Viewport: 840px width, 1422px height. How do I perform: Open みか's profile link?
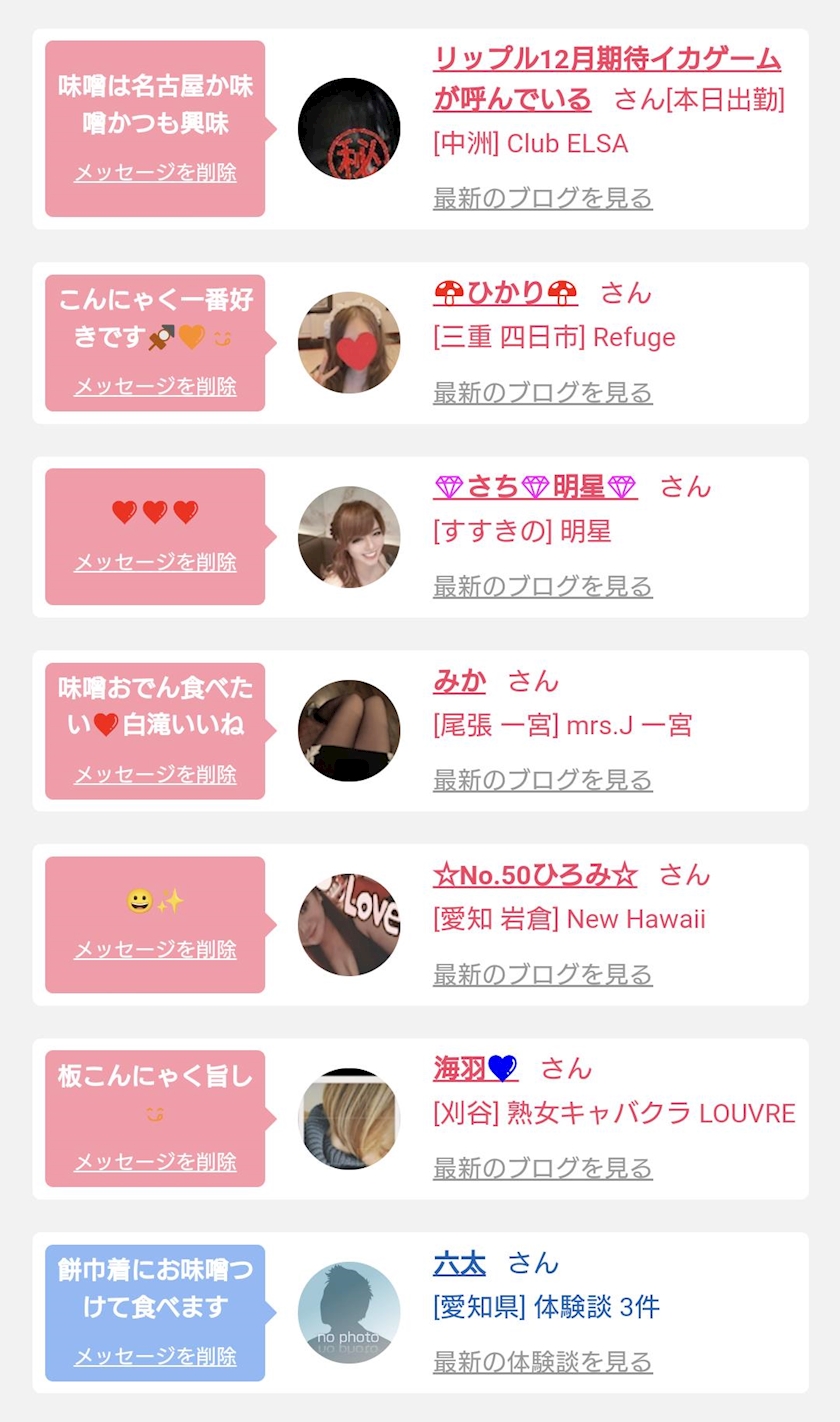(459, 681)
